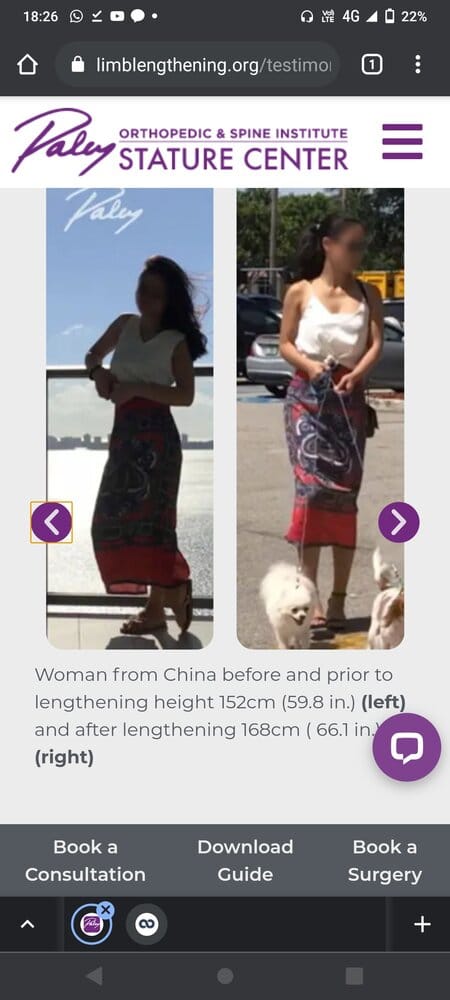450x1000 pixels.
Task: Show the next testimonial slide
Action: (x=398, y=522)
